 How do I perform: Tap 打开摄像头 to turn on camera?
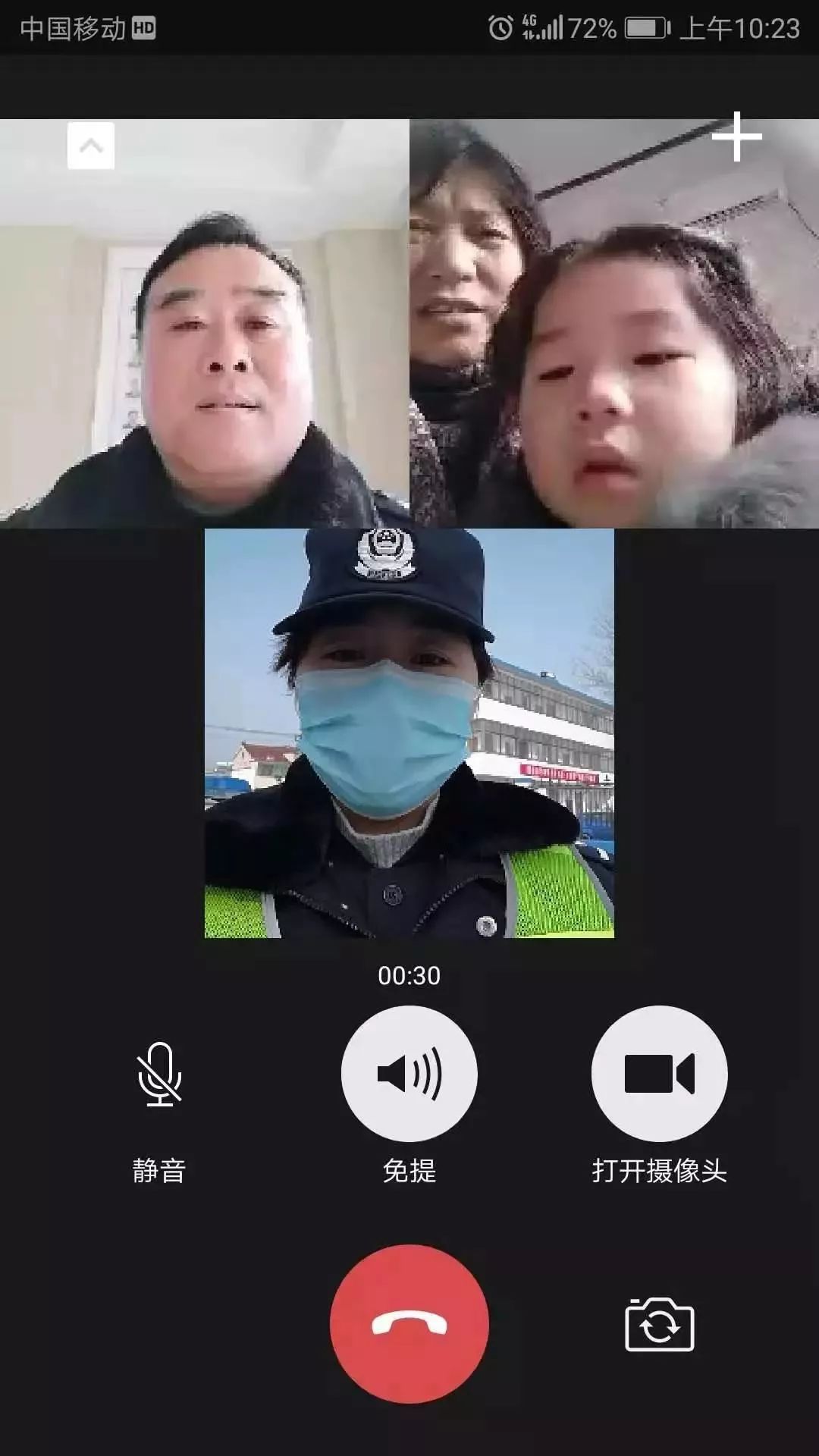point(660,1074)
